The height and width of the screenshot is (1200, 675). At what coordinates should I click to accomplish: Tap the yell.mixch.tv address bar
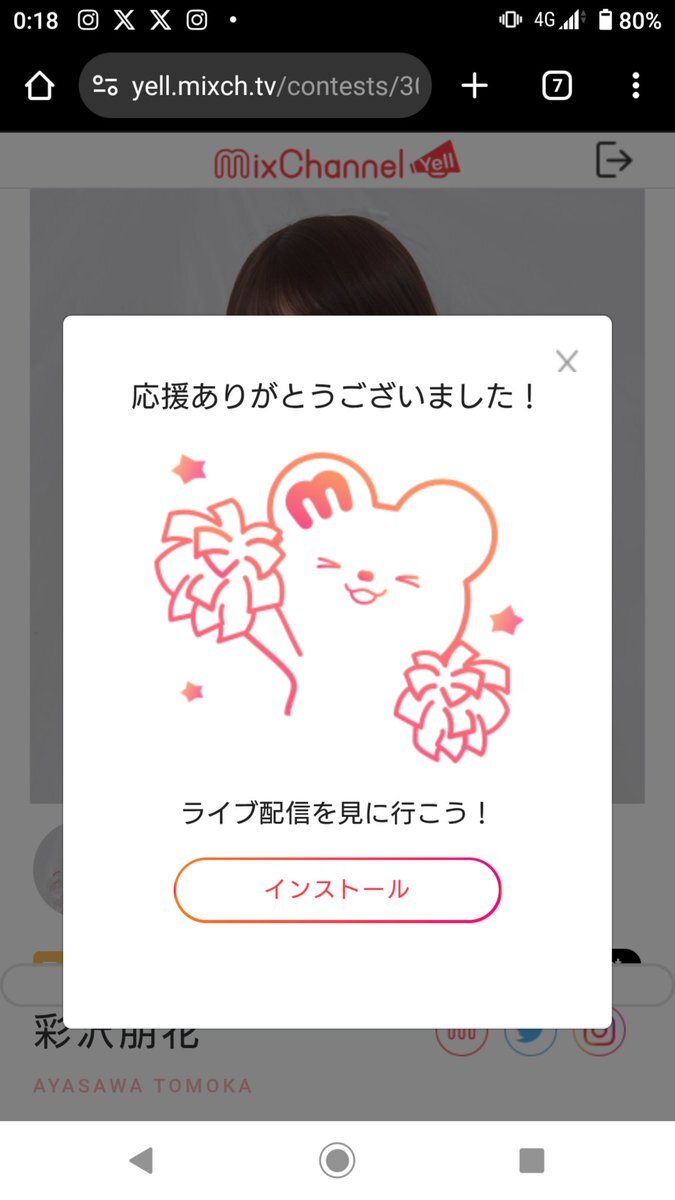pos(255,86)
